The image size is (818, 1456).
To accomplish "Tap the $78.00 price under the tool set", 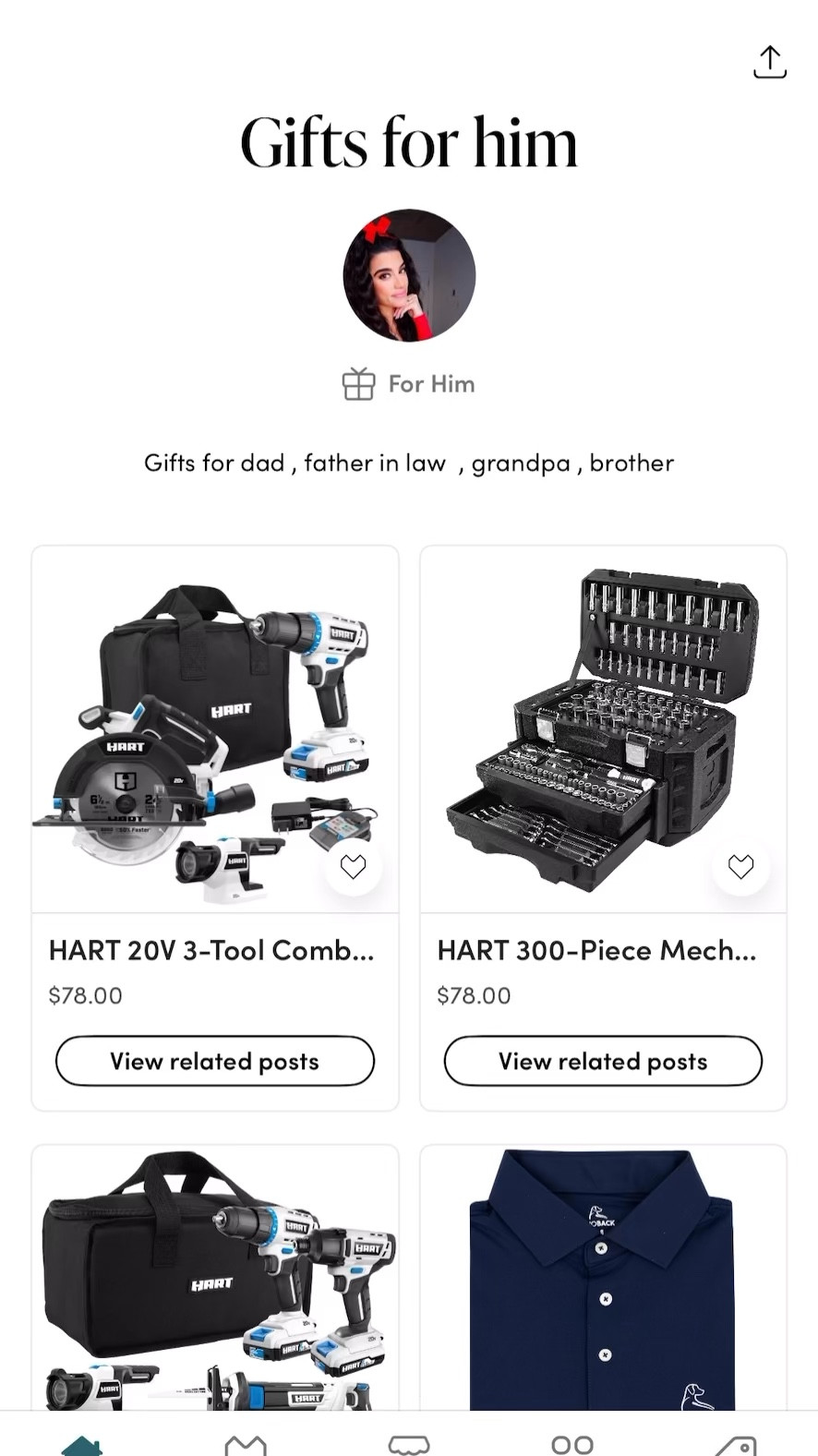I will tap(473, 995).
